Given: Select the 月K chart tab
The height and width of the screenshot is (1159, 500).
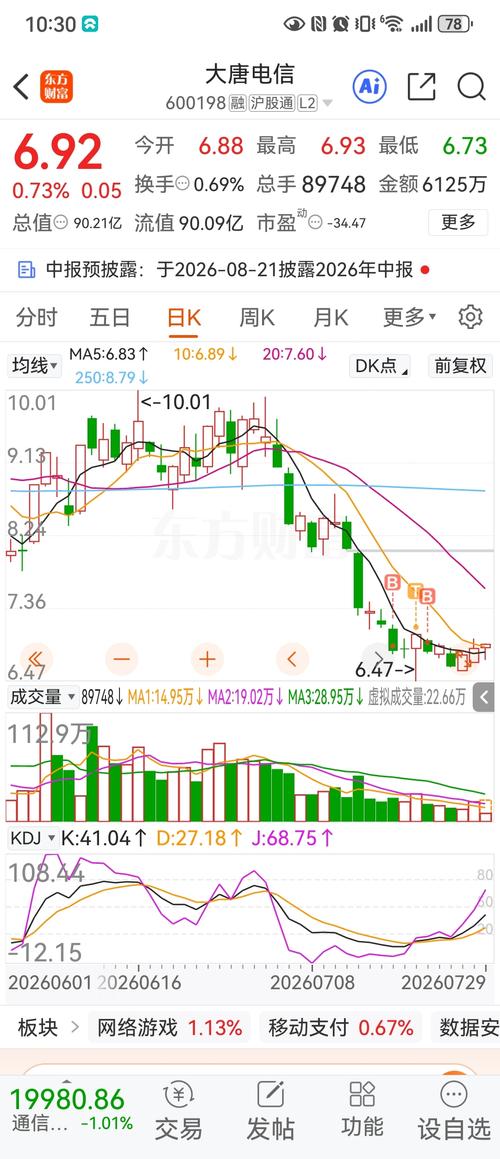Looking at the screenshot, I should point(331,318).
